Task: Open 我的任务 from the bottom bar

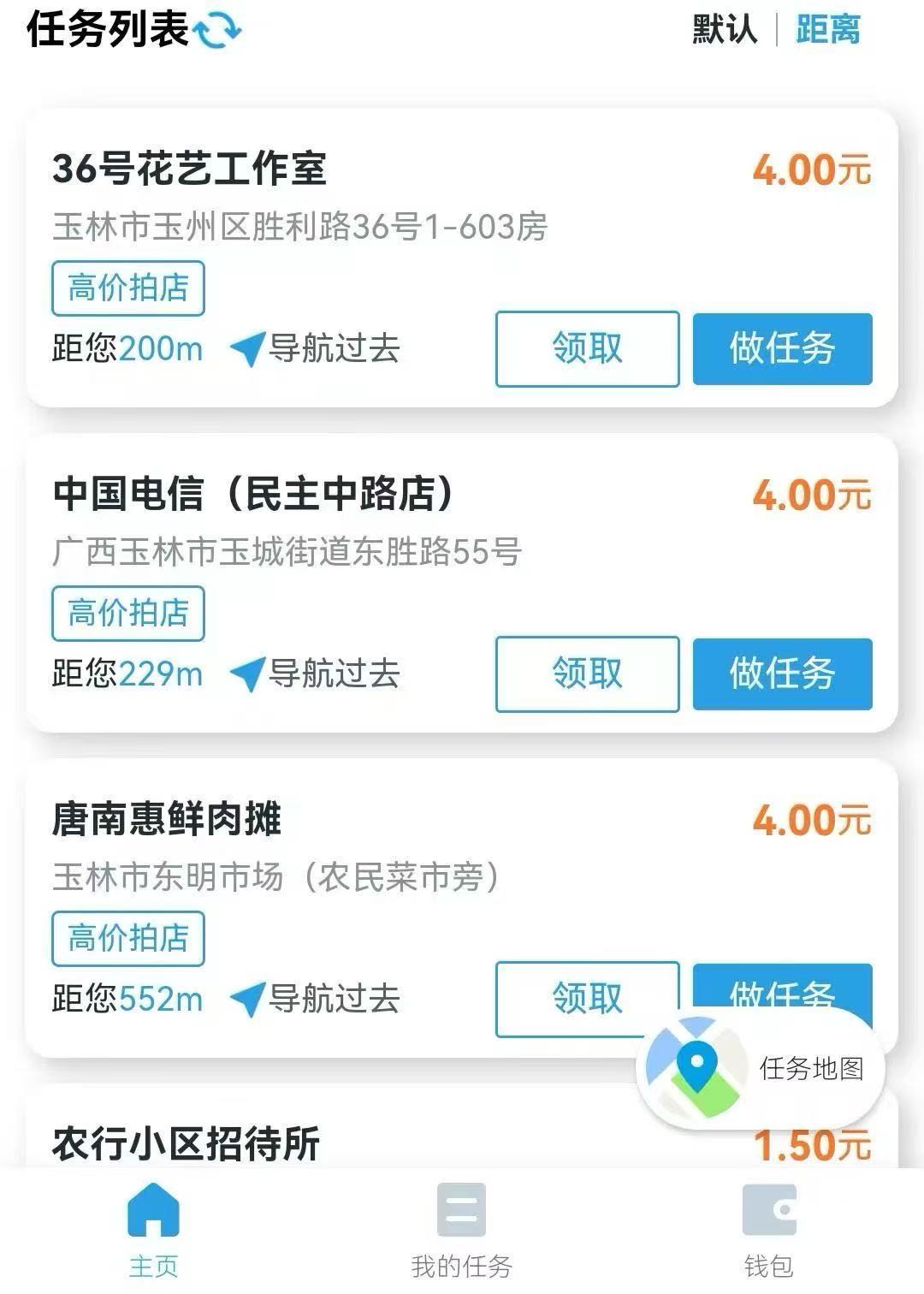Action: coord(460,1211)
